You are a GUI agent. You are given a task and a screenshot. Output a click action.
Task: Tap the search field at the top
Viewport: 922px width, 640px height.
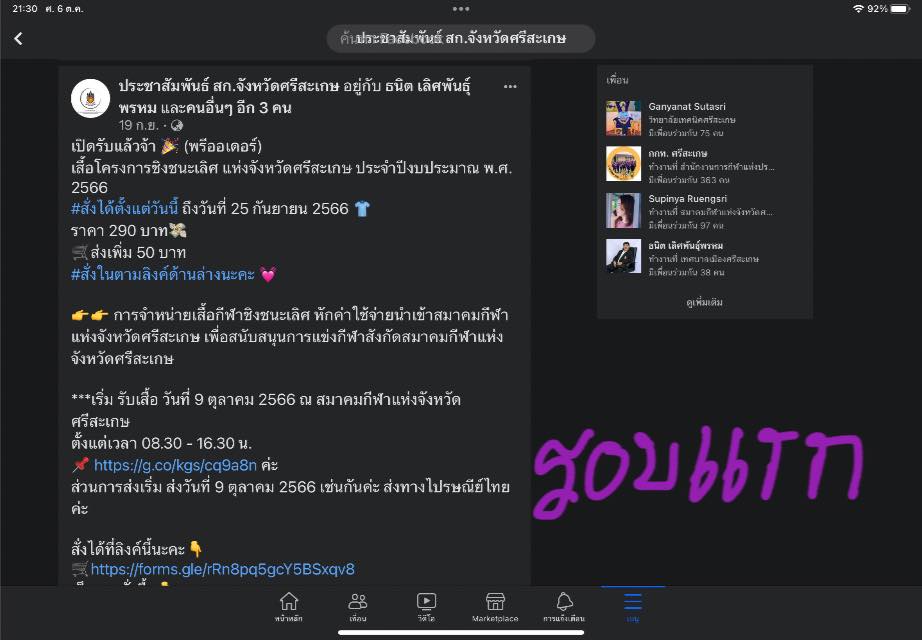[461, 39]
